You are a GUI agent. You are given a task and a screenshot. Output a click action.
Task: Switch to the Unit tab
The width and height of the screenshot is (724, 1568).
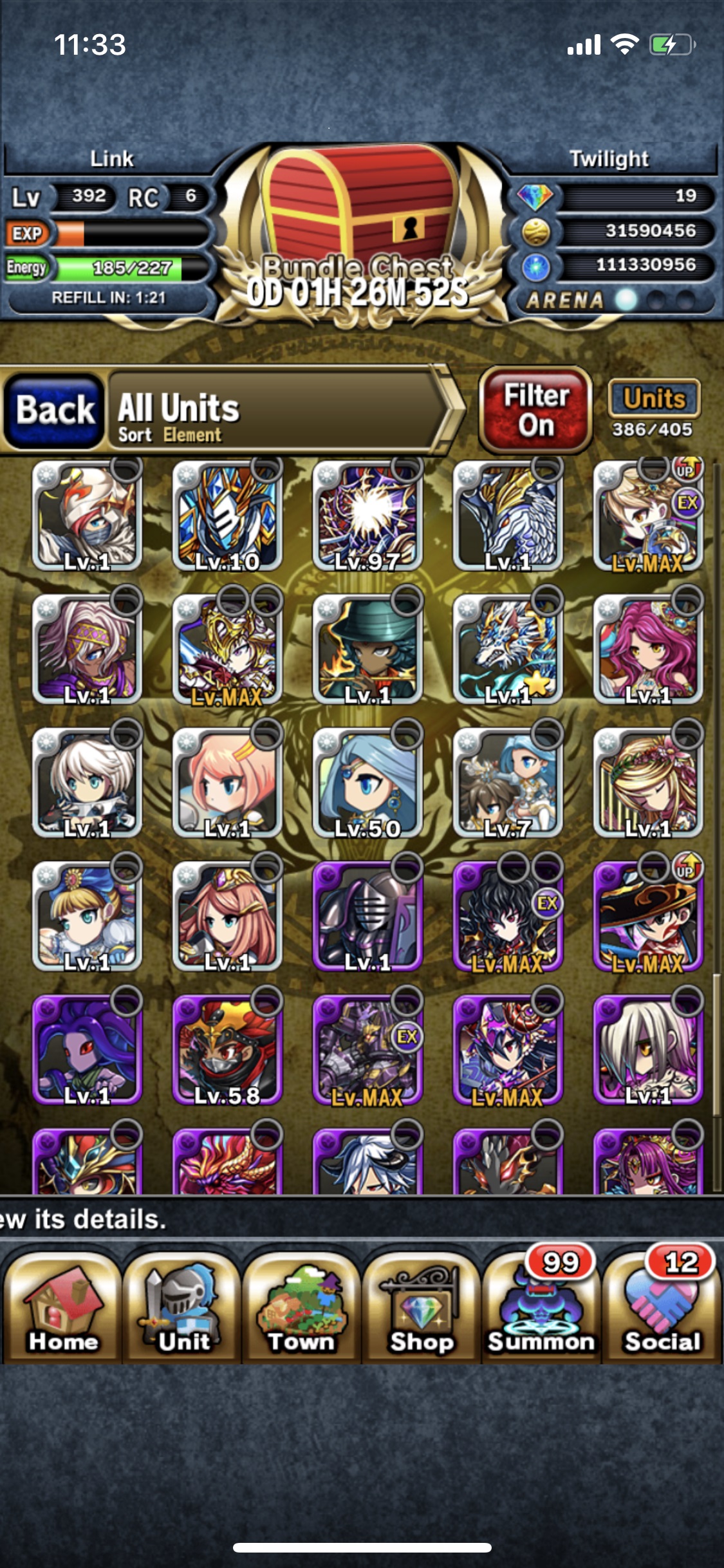181,1307
